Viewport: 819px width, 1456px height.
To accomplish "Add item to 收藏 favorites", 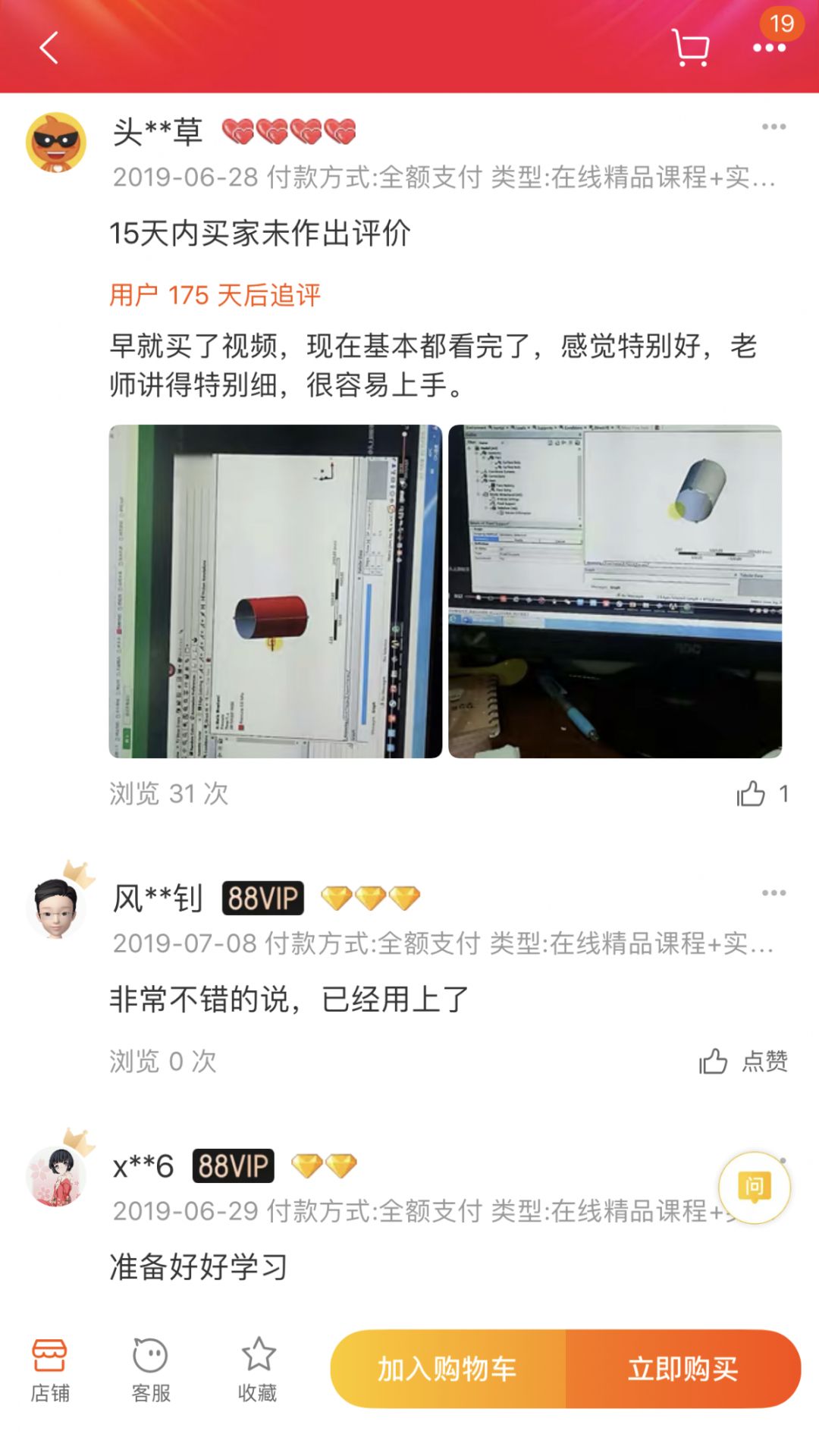I will (258, 1370).
